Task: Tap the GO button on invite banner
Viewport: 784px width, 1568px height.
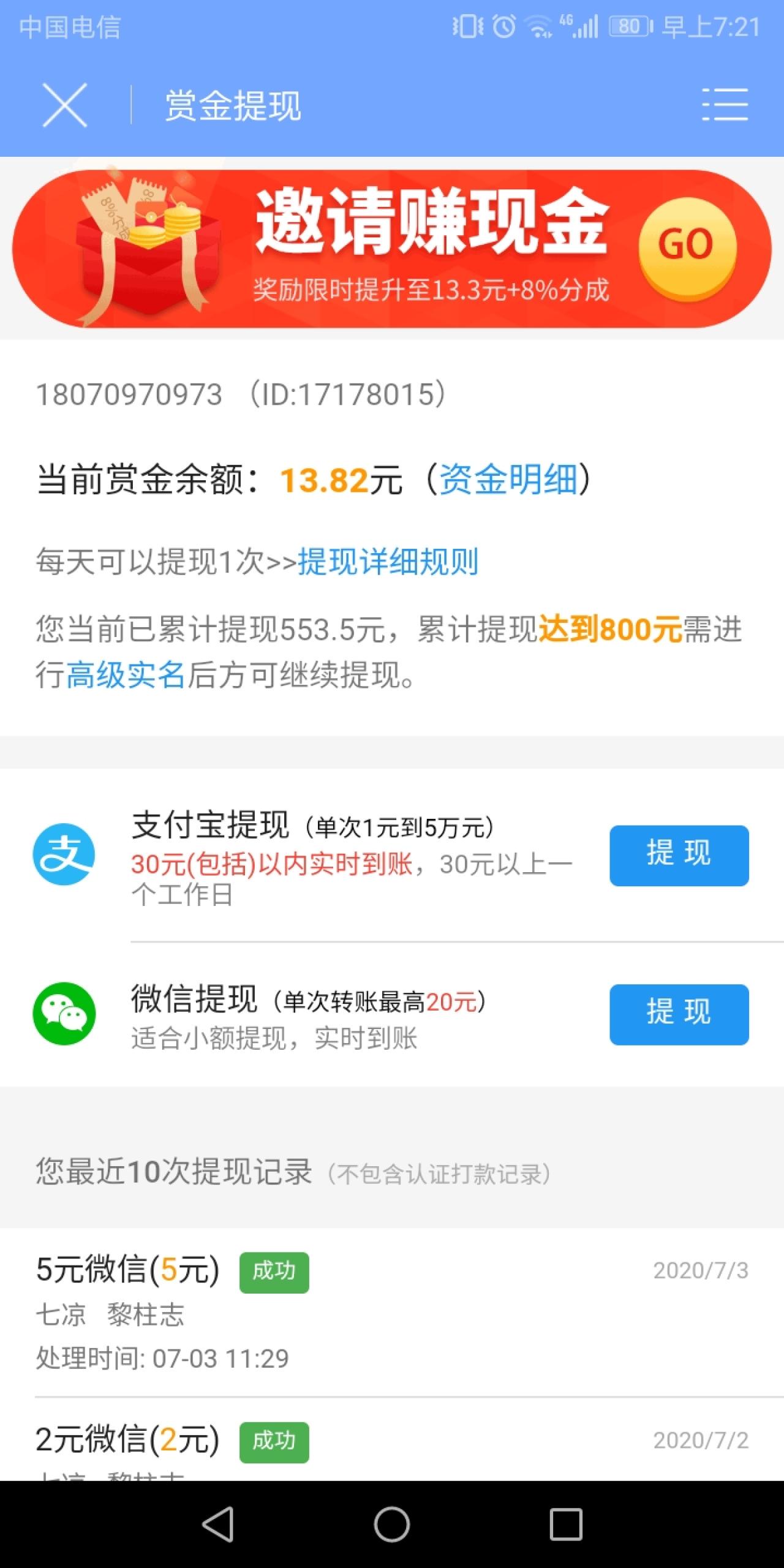Action: [687, 246]
